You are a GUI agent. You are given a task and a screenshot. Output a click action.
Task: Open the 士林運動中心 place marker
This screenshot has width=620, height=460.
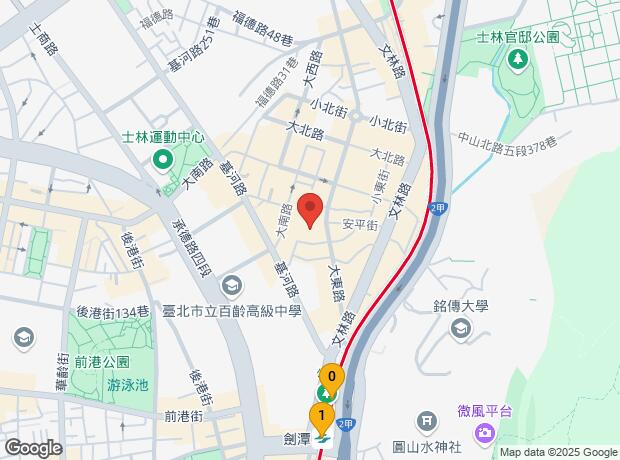point(163,160)
